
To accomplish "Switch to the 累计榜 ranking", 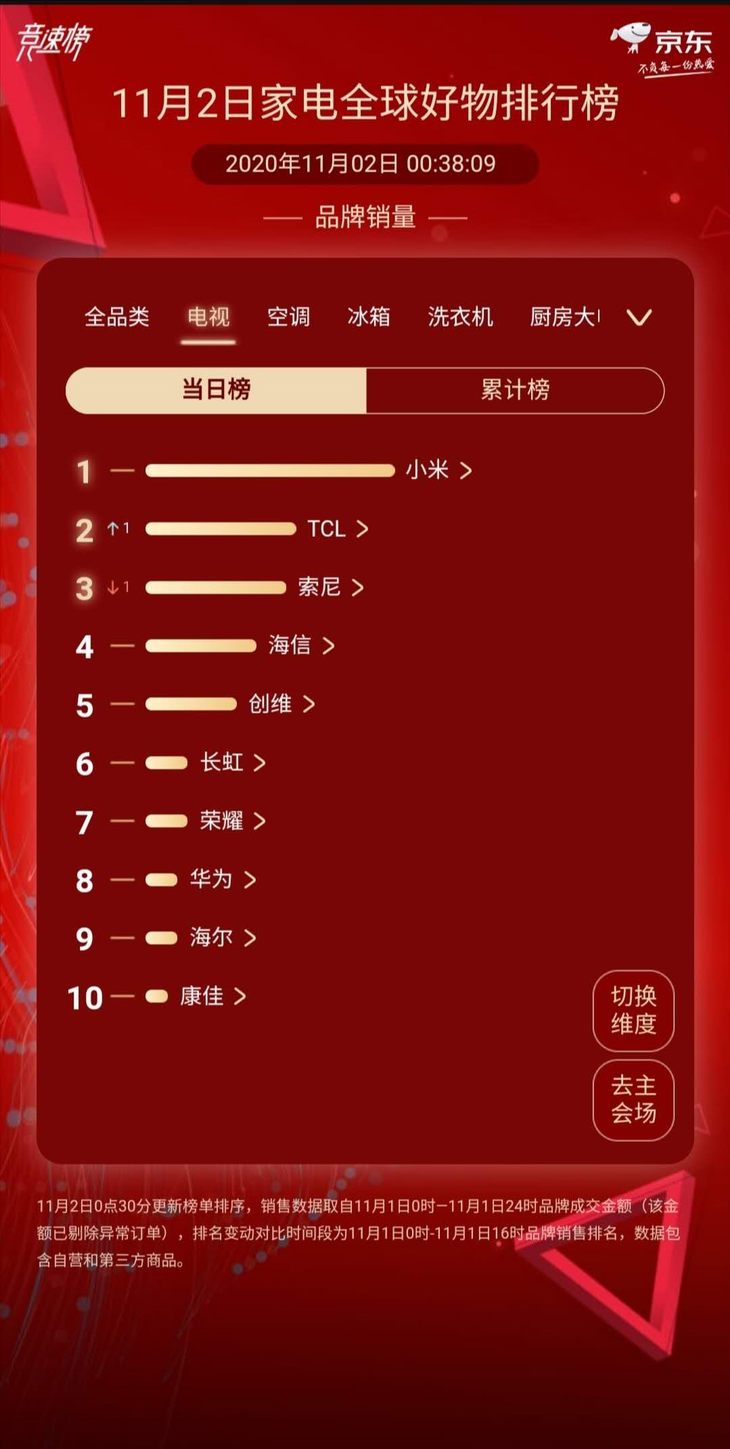I will [514, 390].
